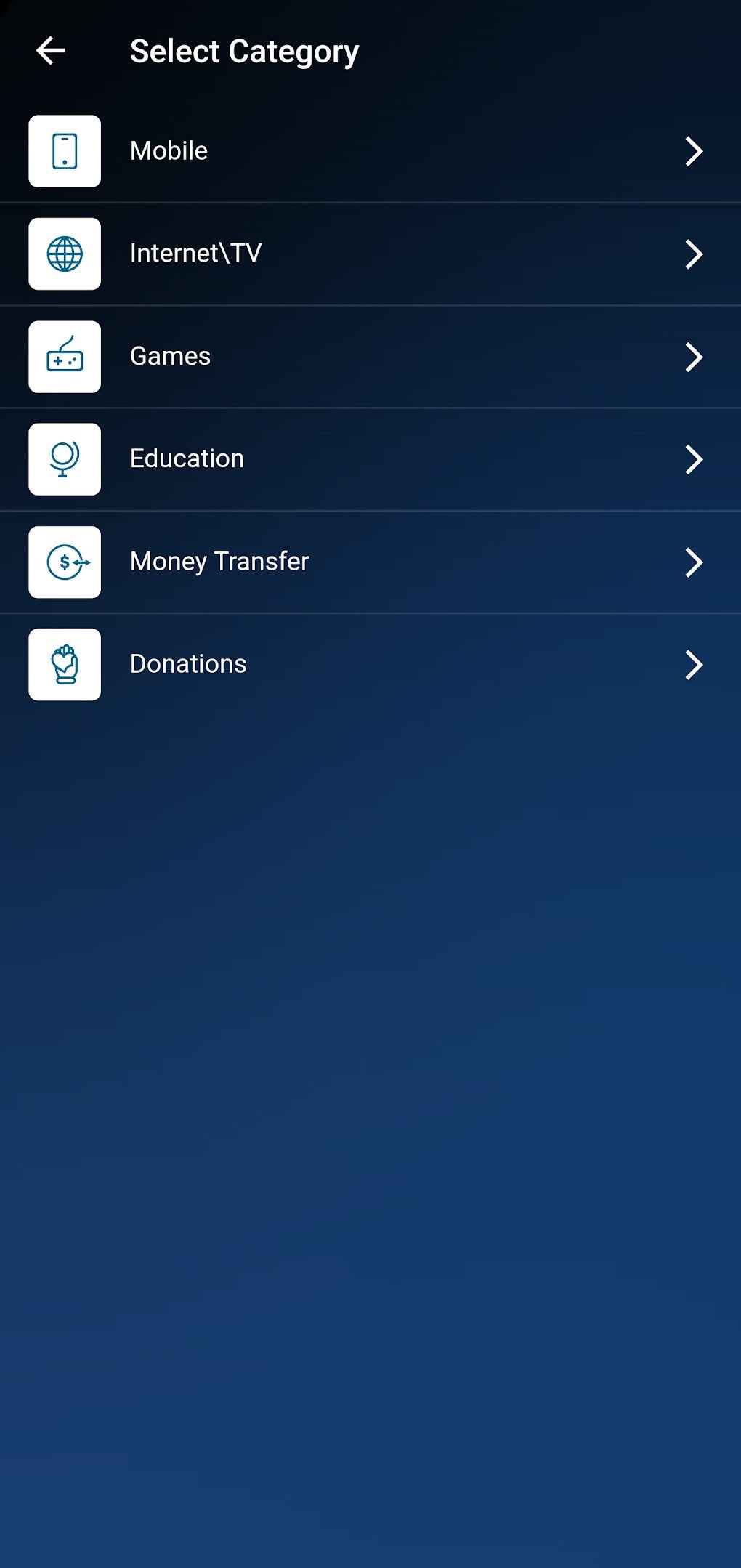Click the Internet\TV globe icon
741x1568 pixels.
tap(64, 254)
